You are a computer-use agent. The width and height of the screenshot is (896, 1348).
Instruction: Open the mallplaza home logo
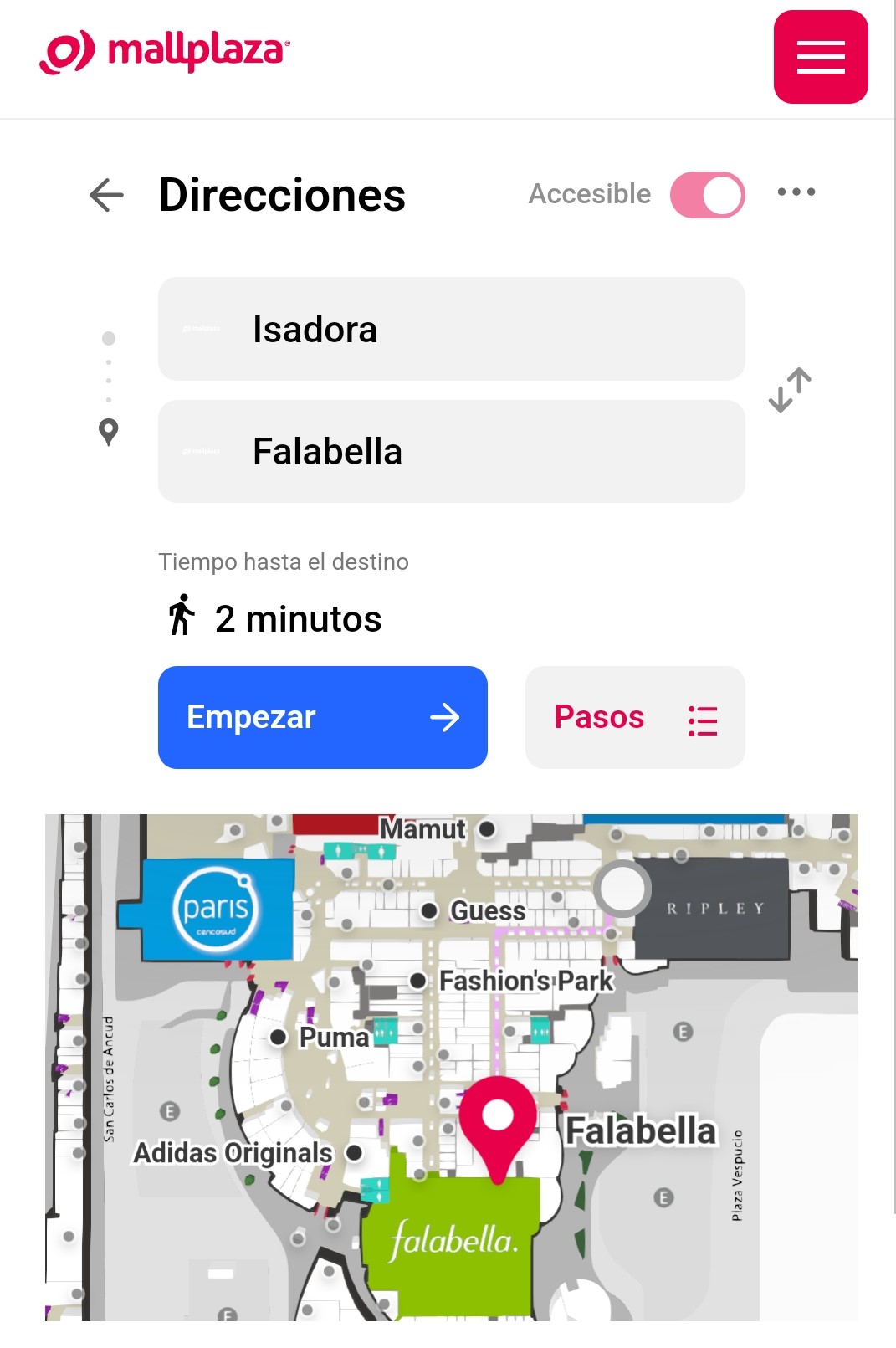[165, 52]
